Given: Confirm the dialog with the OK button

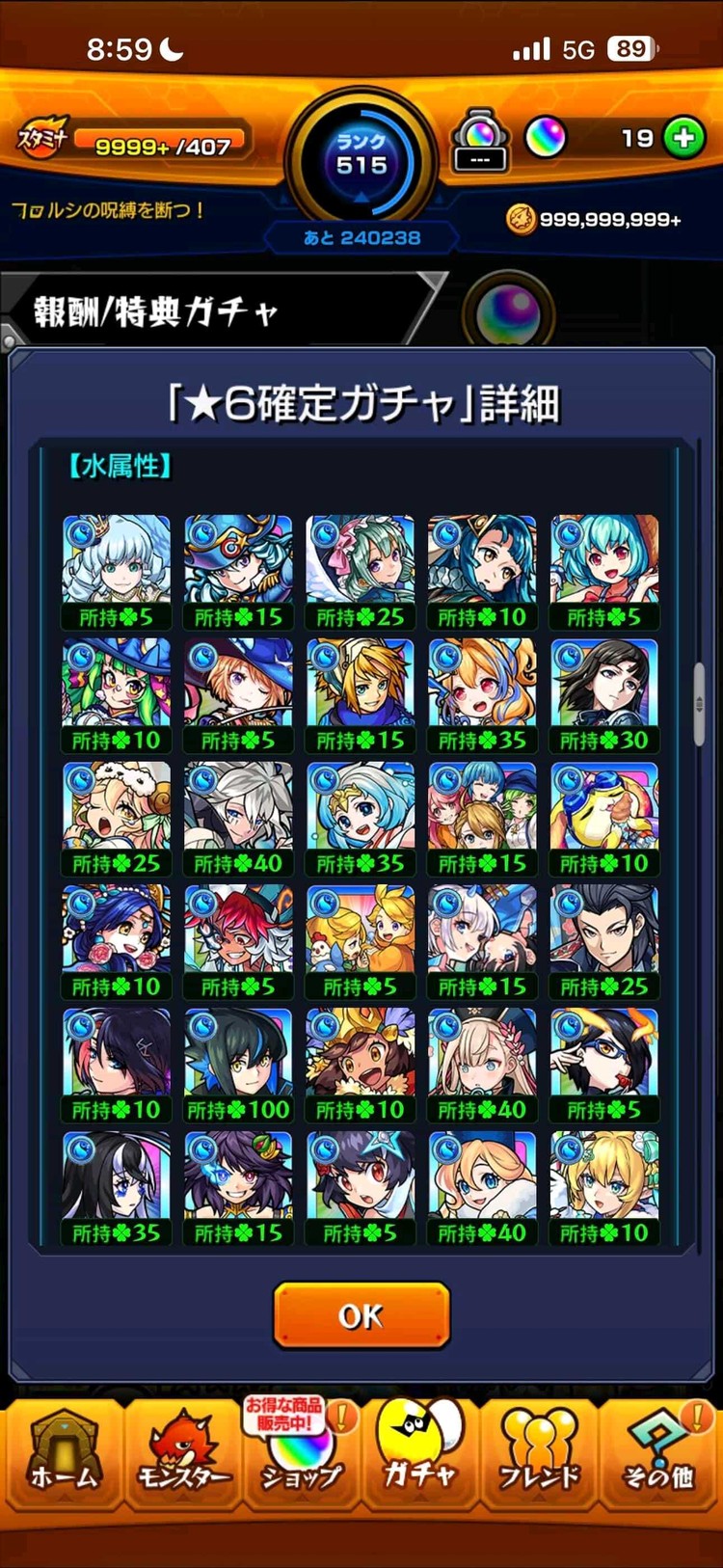Looking at the screenshot, I should [361, 1315].
